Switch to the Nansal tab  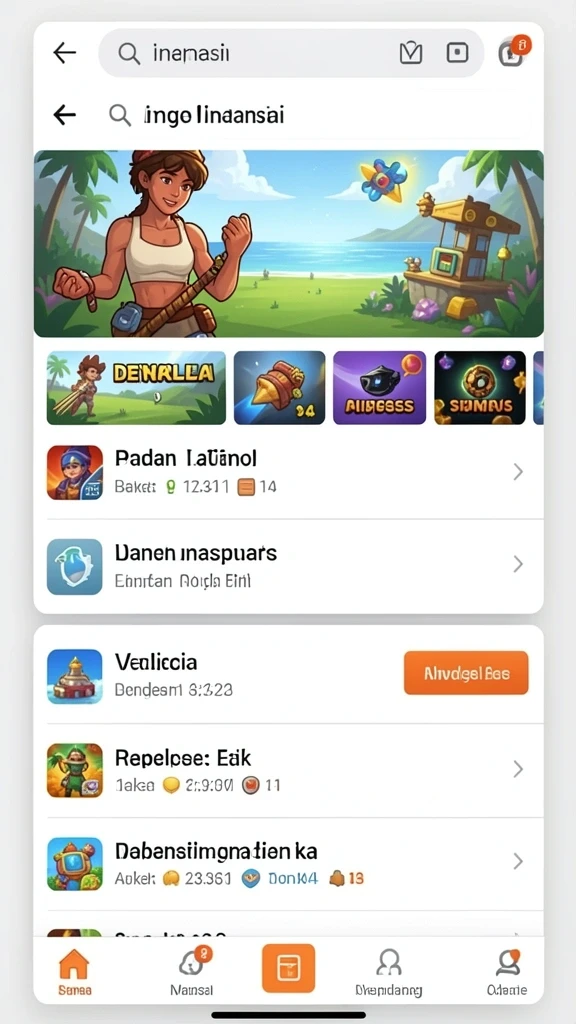[192, 972]
